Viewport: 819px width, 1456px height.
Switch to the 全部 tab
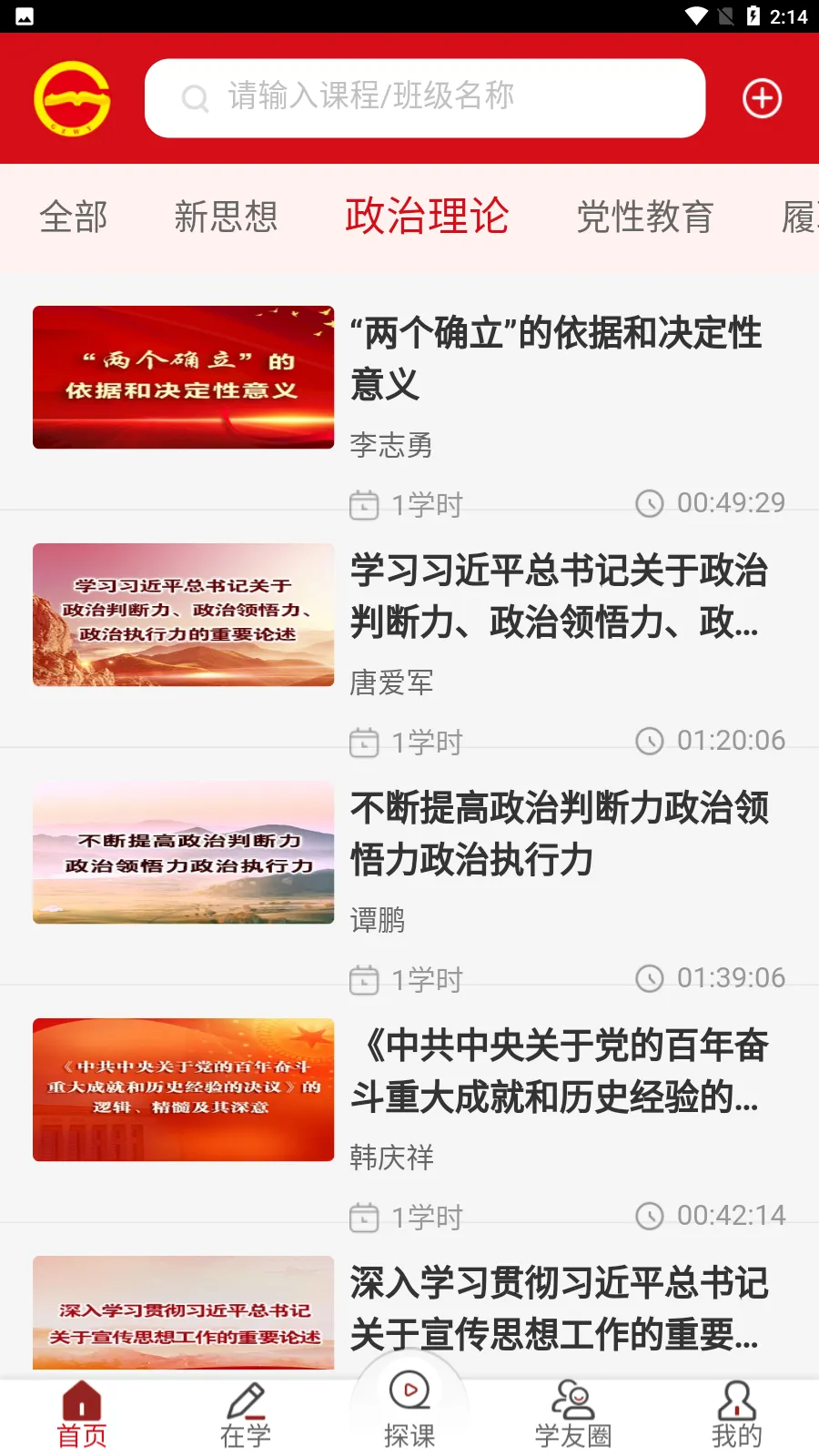coord(74,217)
